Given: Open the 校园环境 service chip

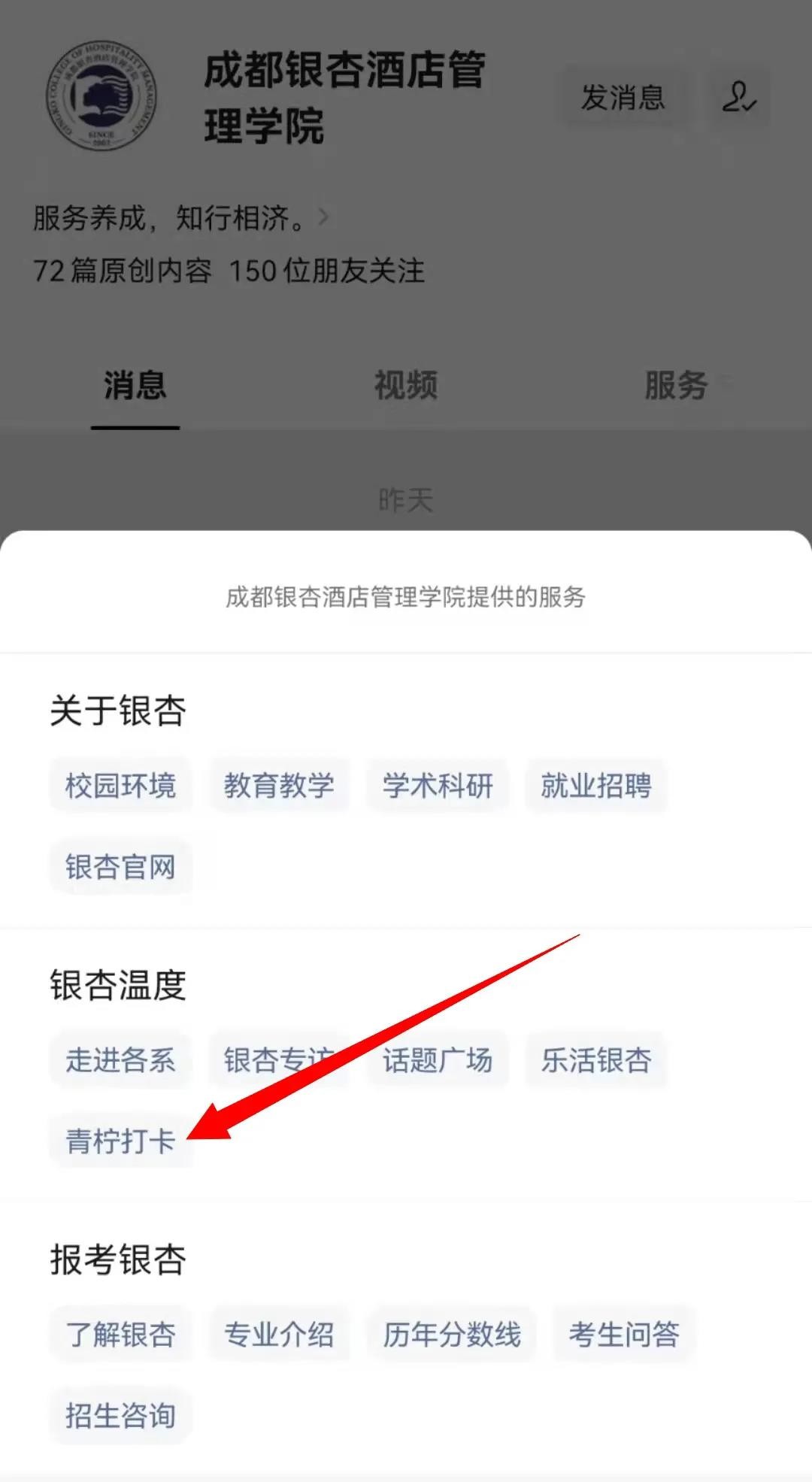Looking at the screenshot, I should [120, 786].
